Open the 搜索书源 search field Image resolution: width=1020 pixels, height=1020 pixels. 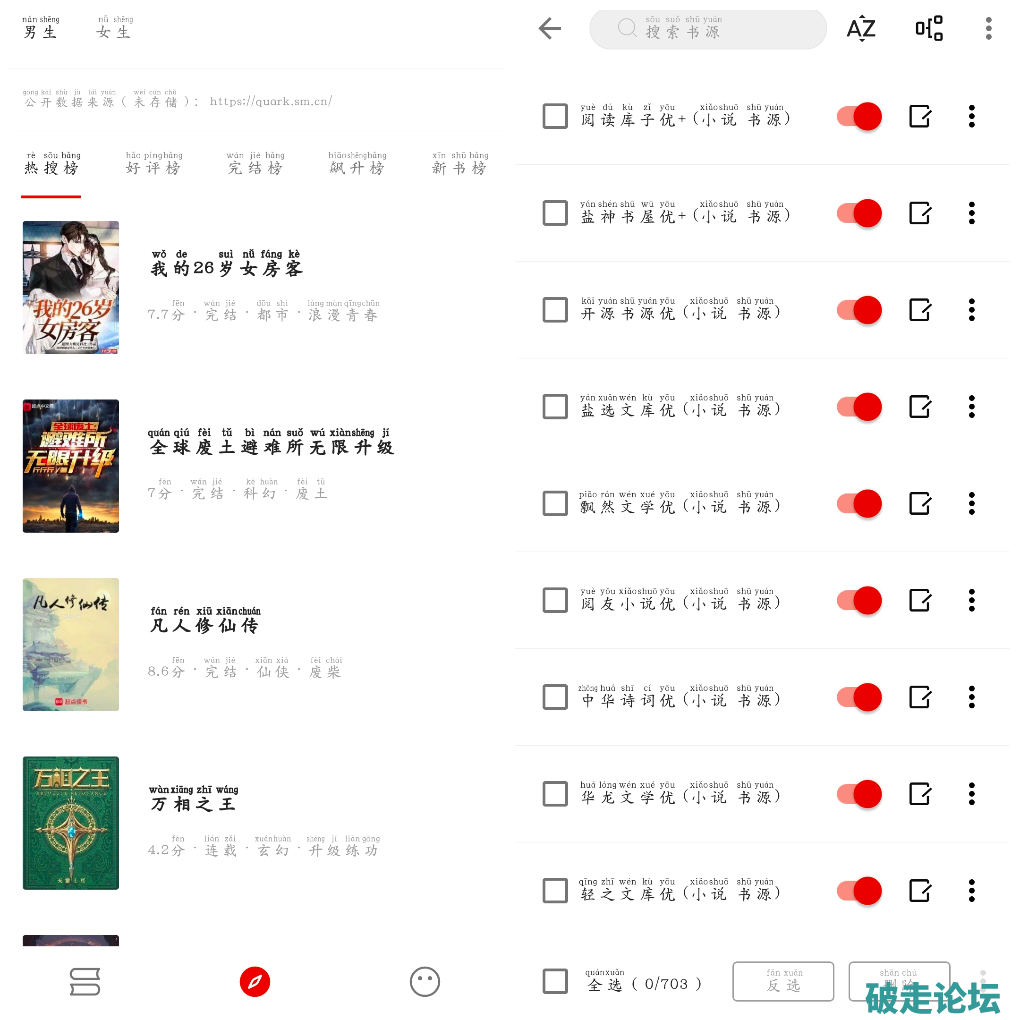click(708, 29)
